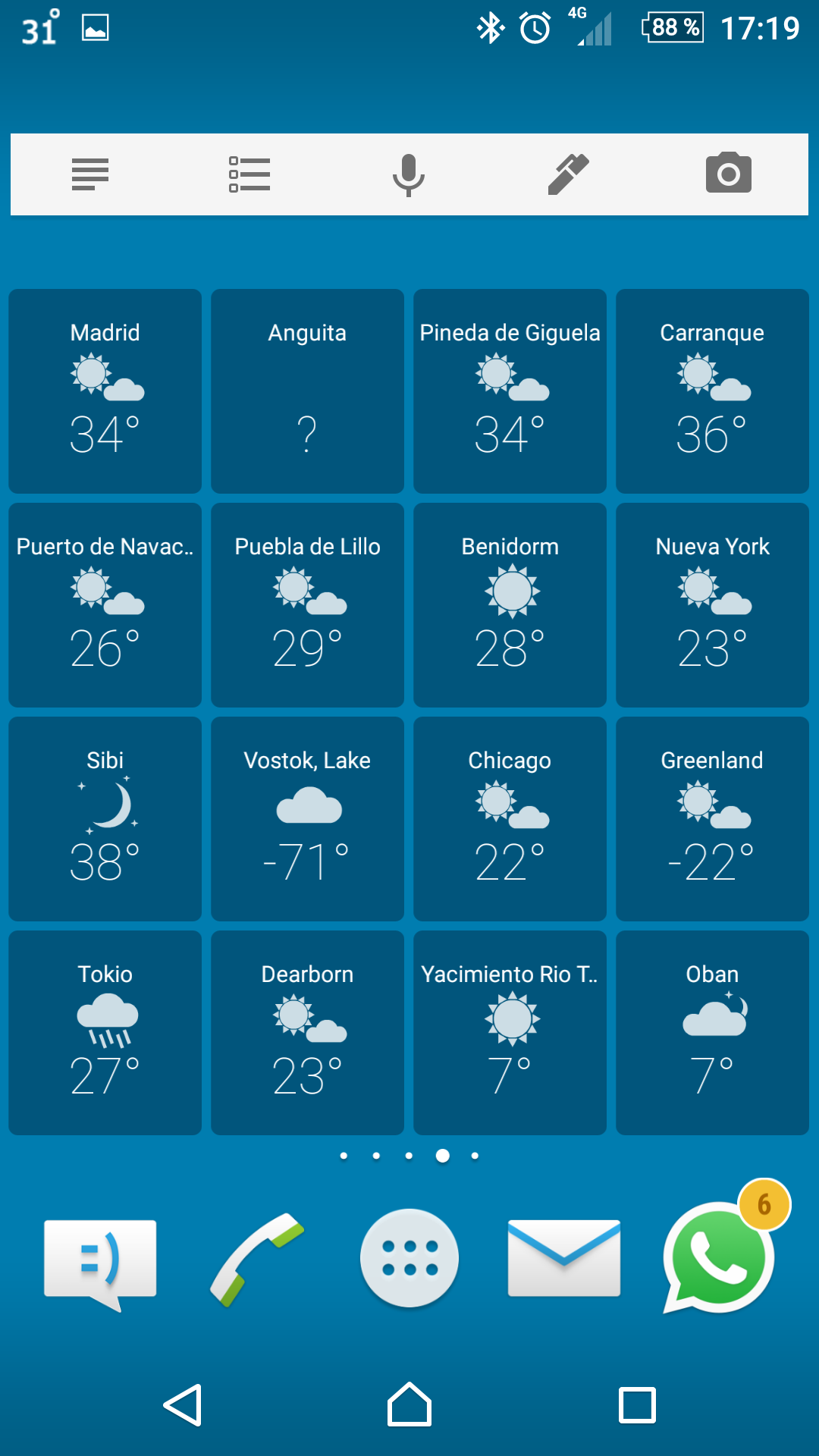Viewport: 819px width, 1456px height.
Task: Open the Nueva York forecast
Action: 712,605
